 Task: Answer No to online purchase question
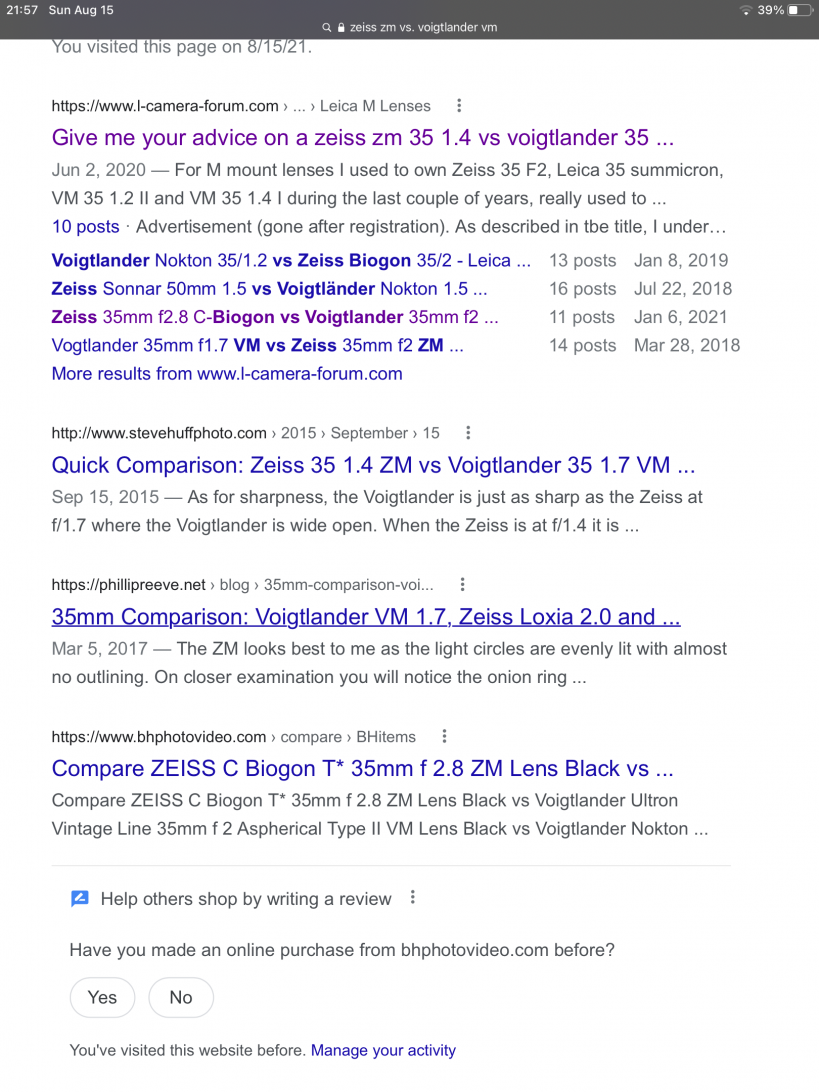coord(181,997)
